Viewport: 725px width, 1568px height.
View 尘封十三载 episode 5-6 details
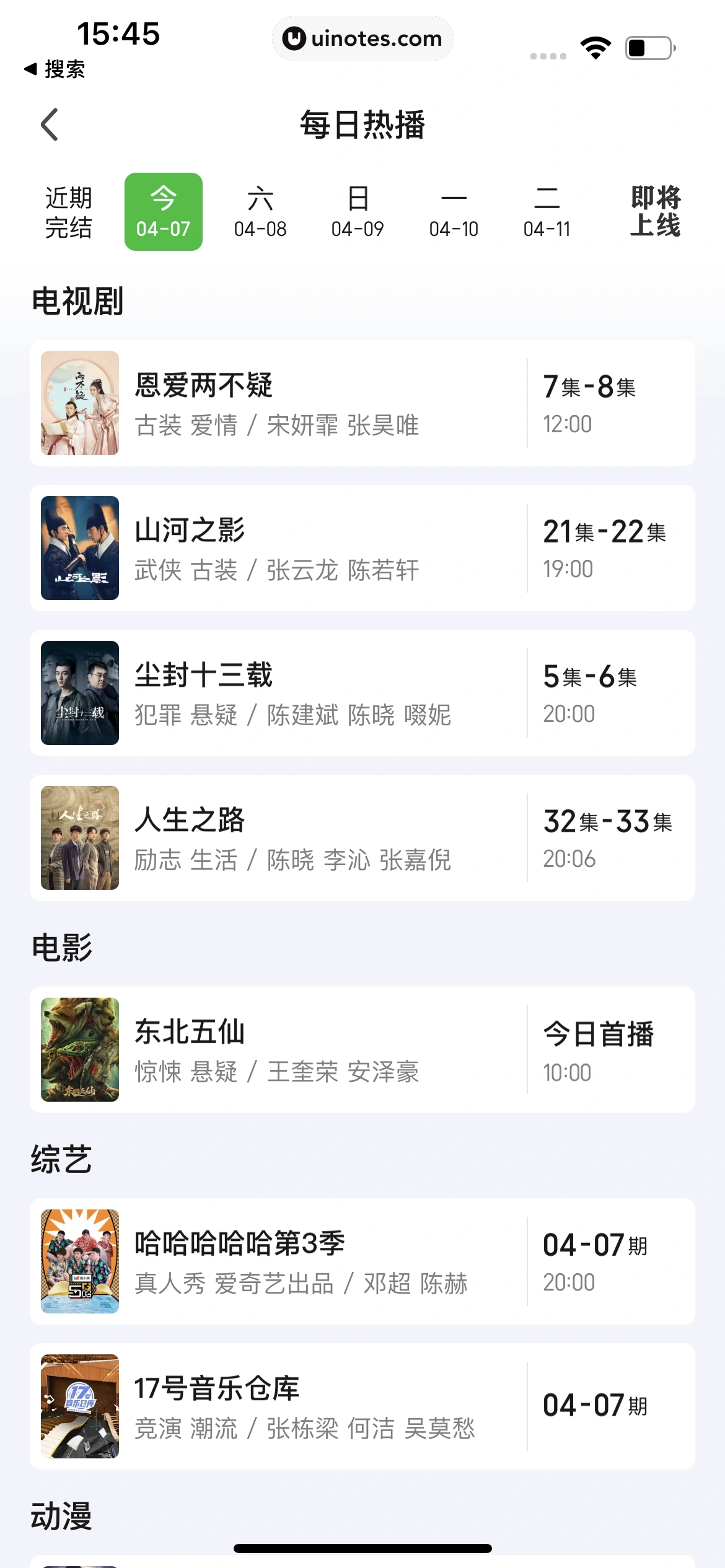click(362, 693)
